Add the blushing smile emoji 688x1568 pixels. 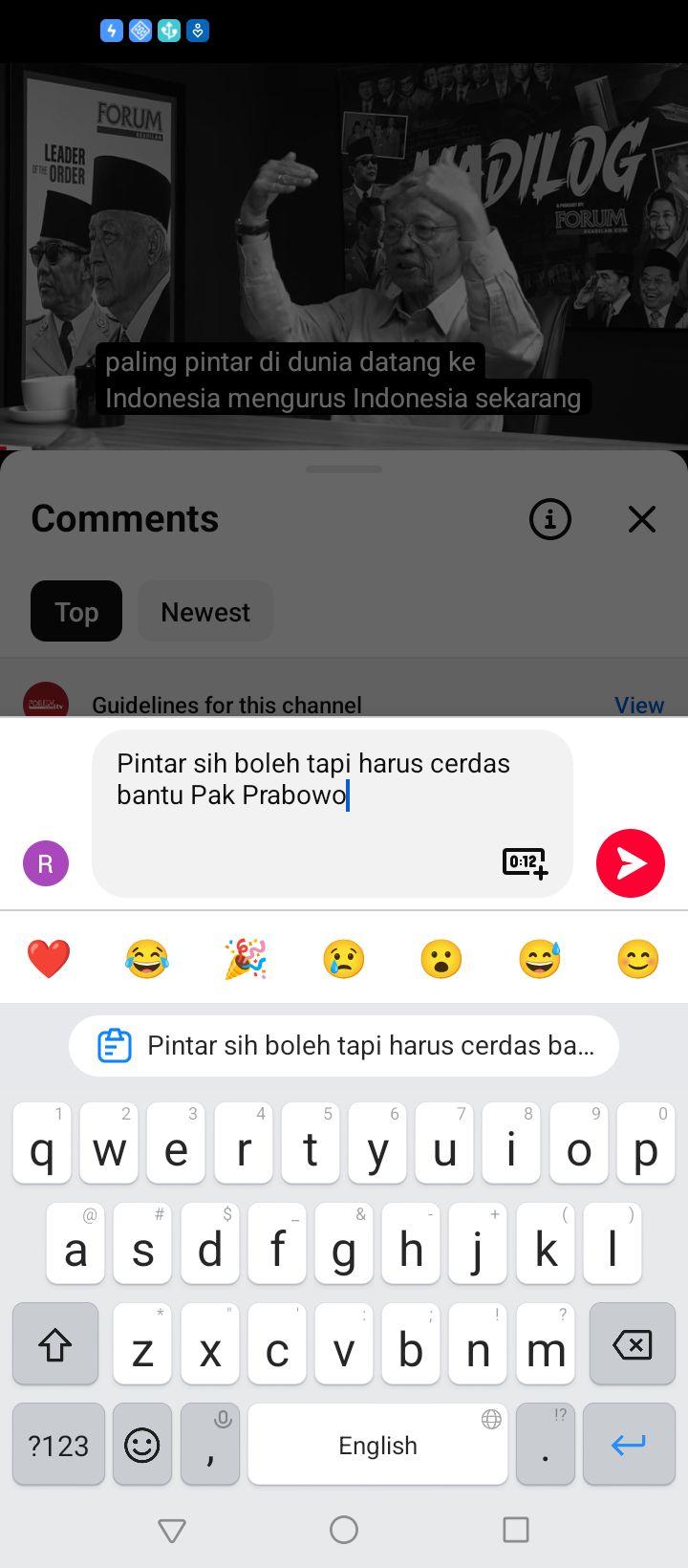pos(638,959)
